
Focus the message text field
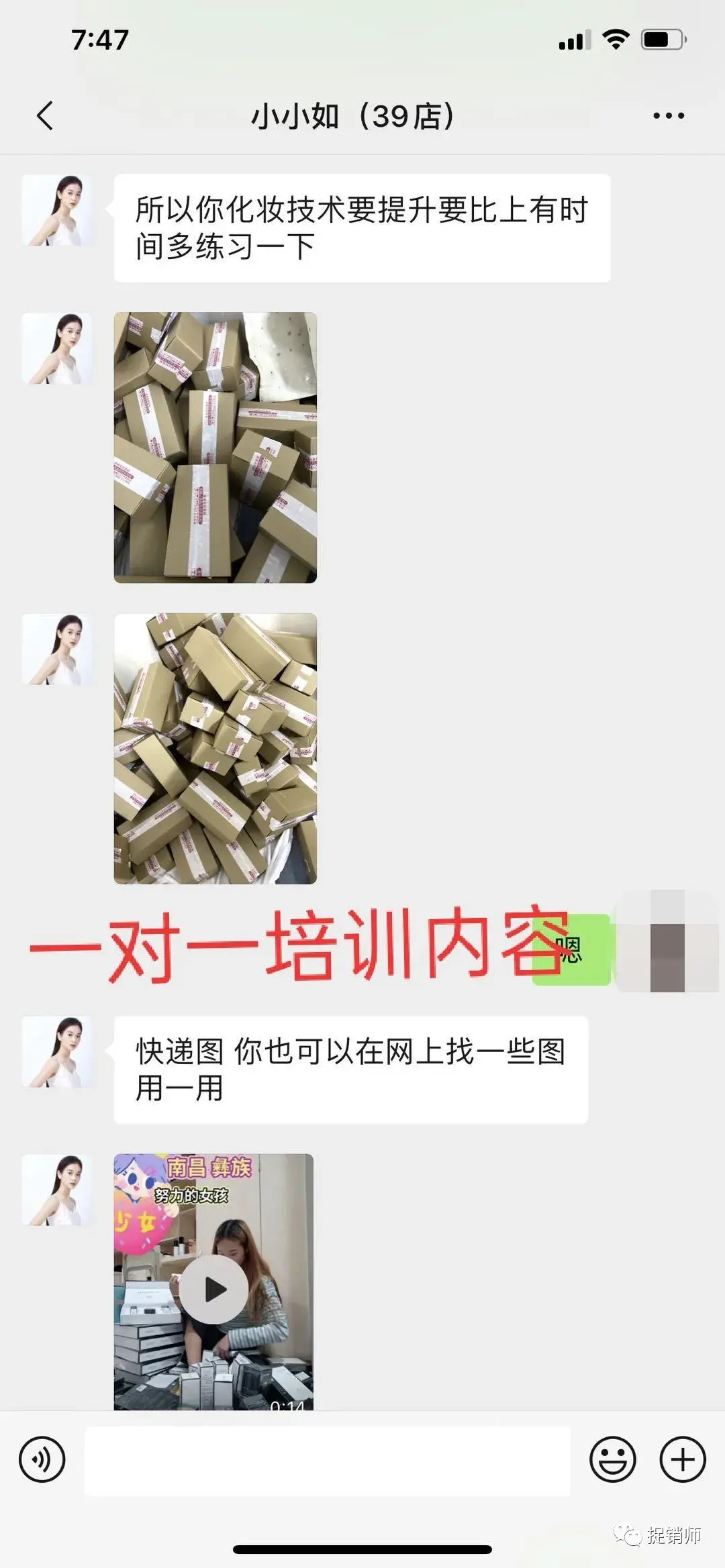click(x=327, y=1461)
